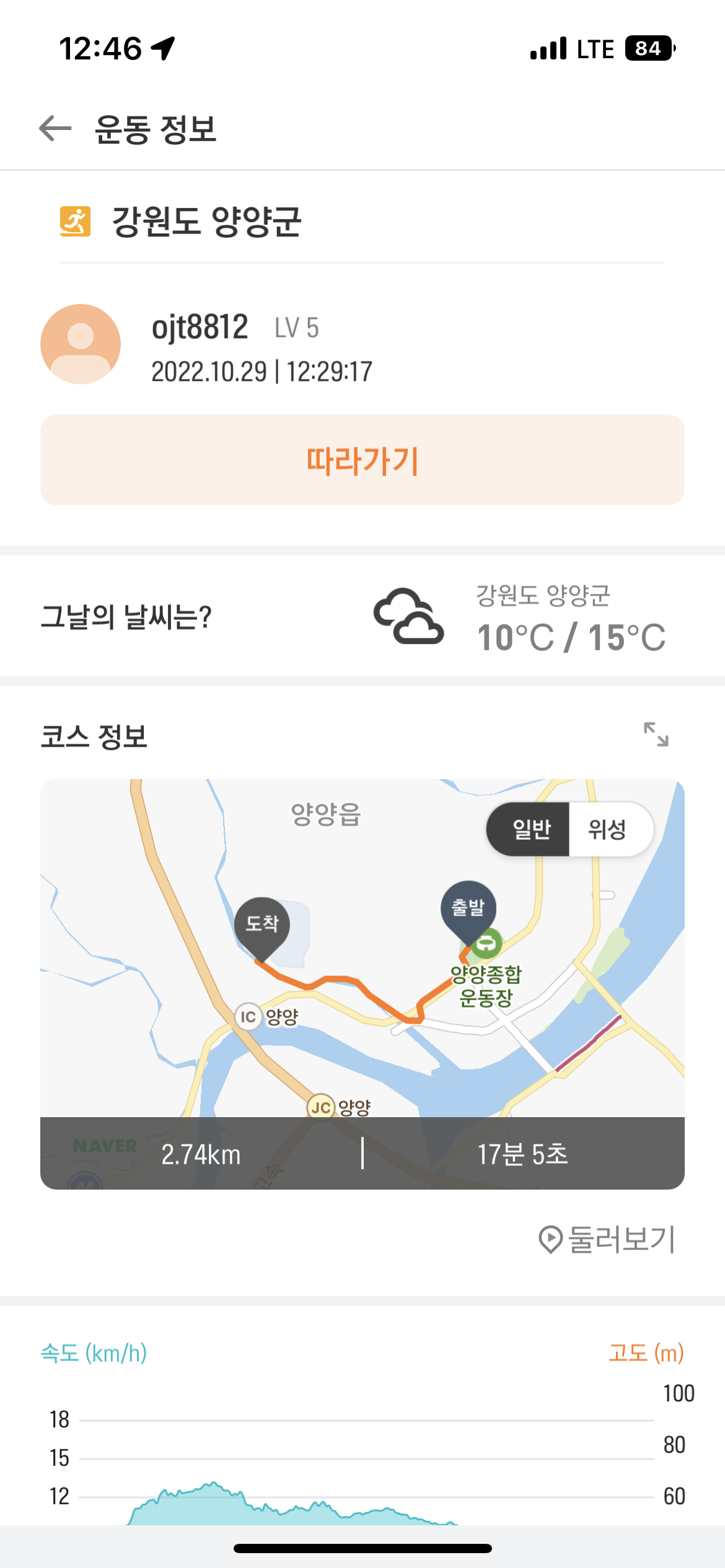Open 둘러보기 course tour
The height and width of the screenshot is (1568, 725).
607,1239
